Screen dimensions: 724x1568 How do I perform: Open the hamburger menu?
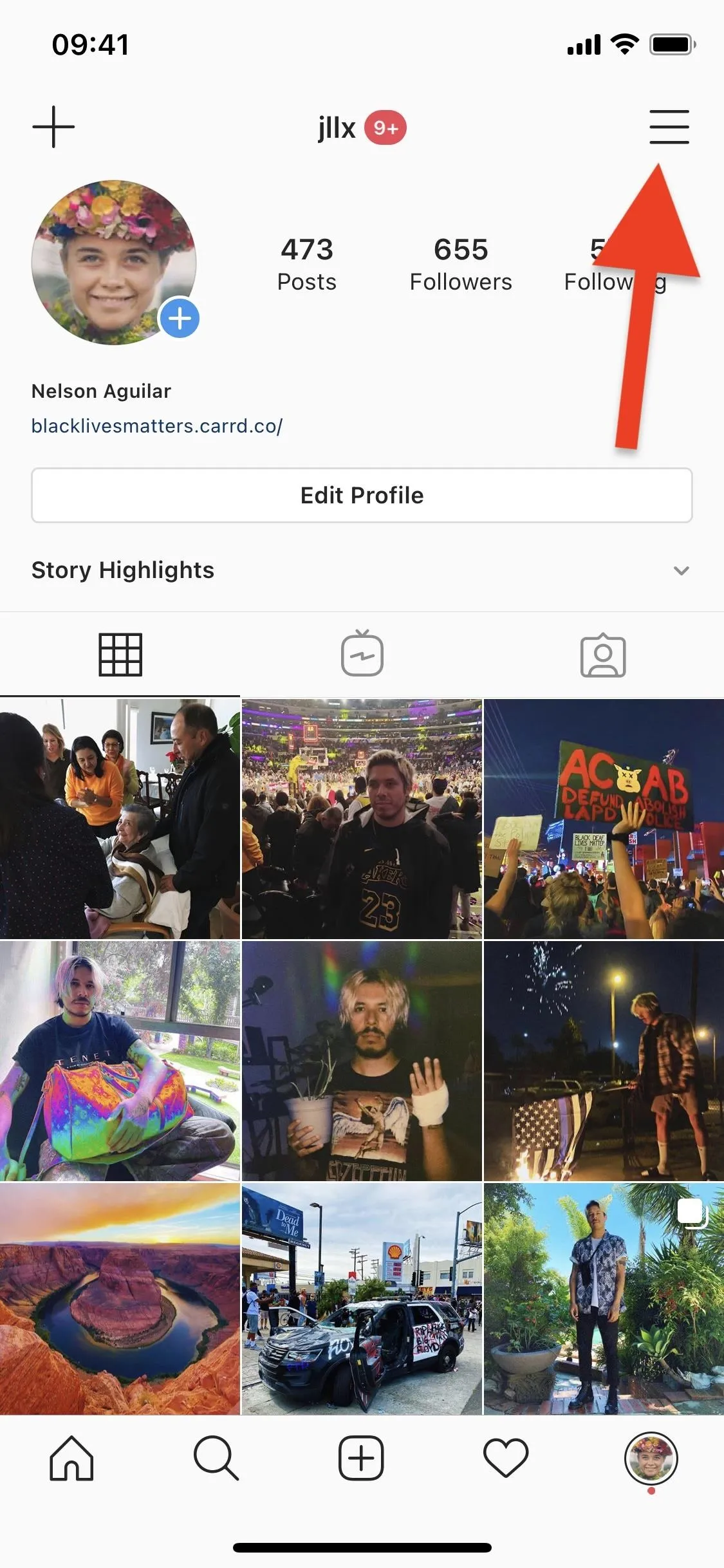[x=669, y=127]
